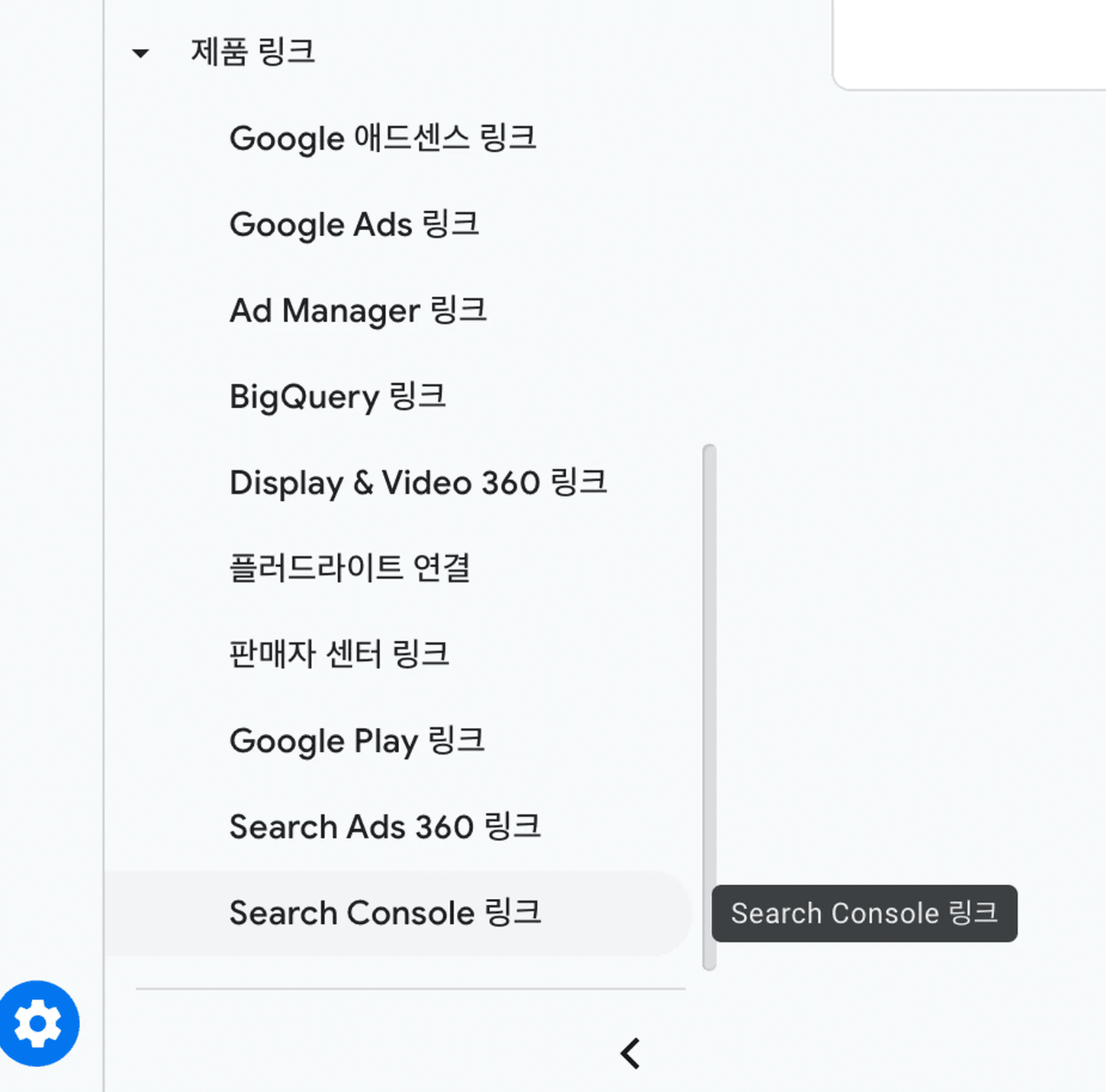Go to Display & Video 360 링크
1106x1092 pixels.
tap(418, 482)
